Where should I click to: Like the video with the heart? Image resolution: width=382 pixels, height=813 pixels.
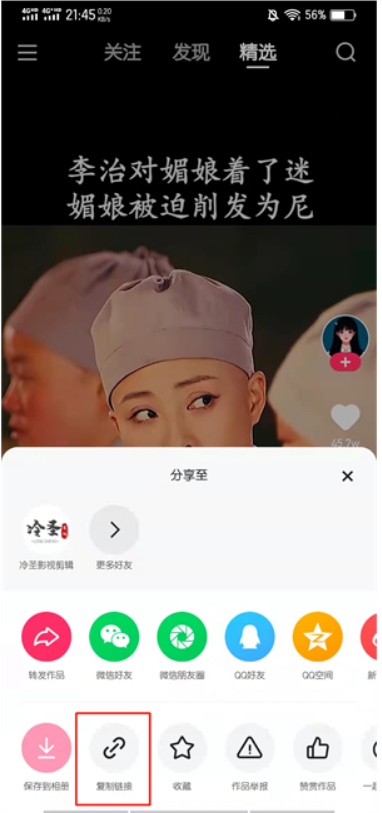point(346,417)
